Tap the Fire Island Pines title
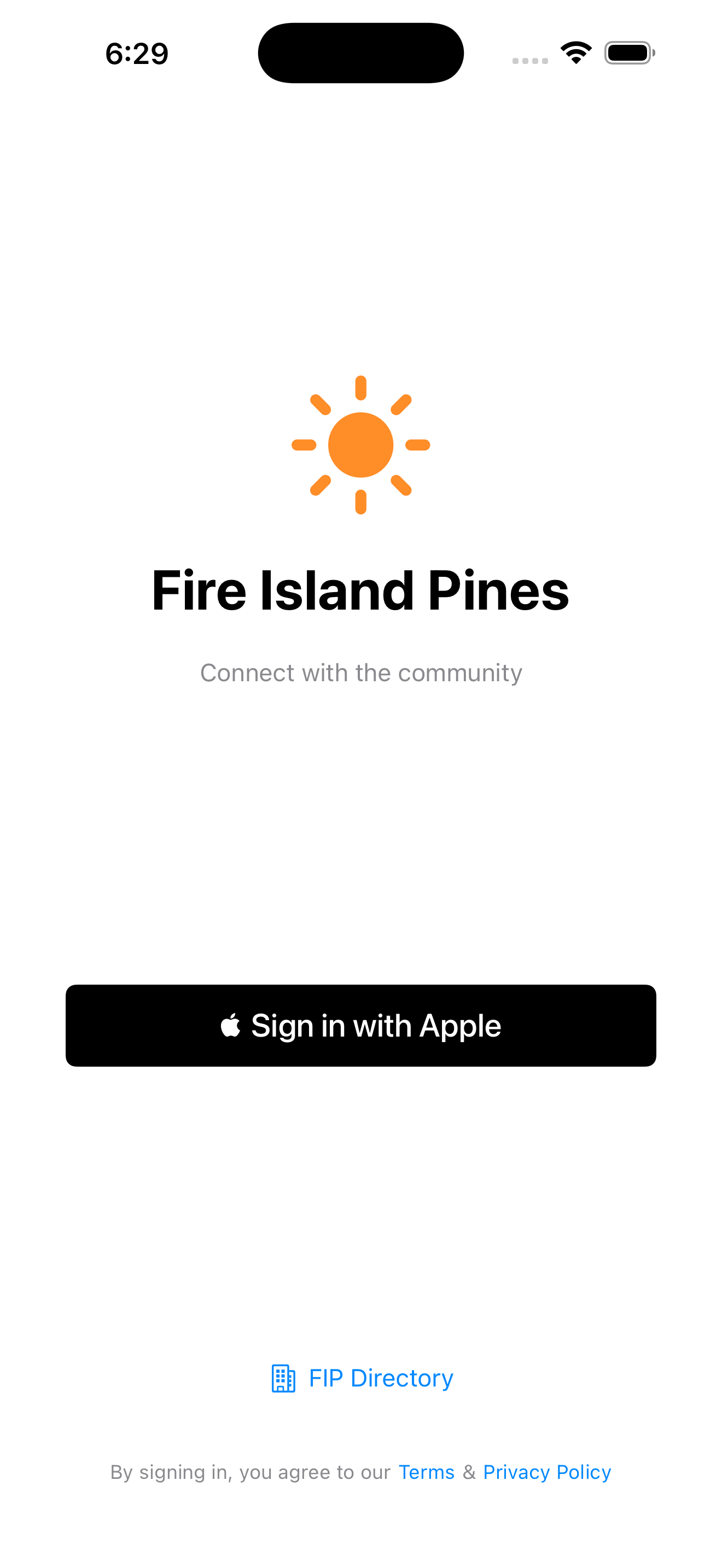Viewport: 722px width, 1568px height. [x=360, y=589]
